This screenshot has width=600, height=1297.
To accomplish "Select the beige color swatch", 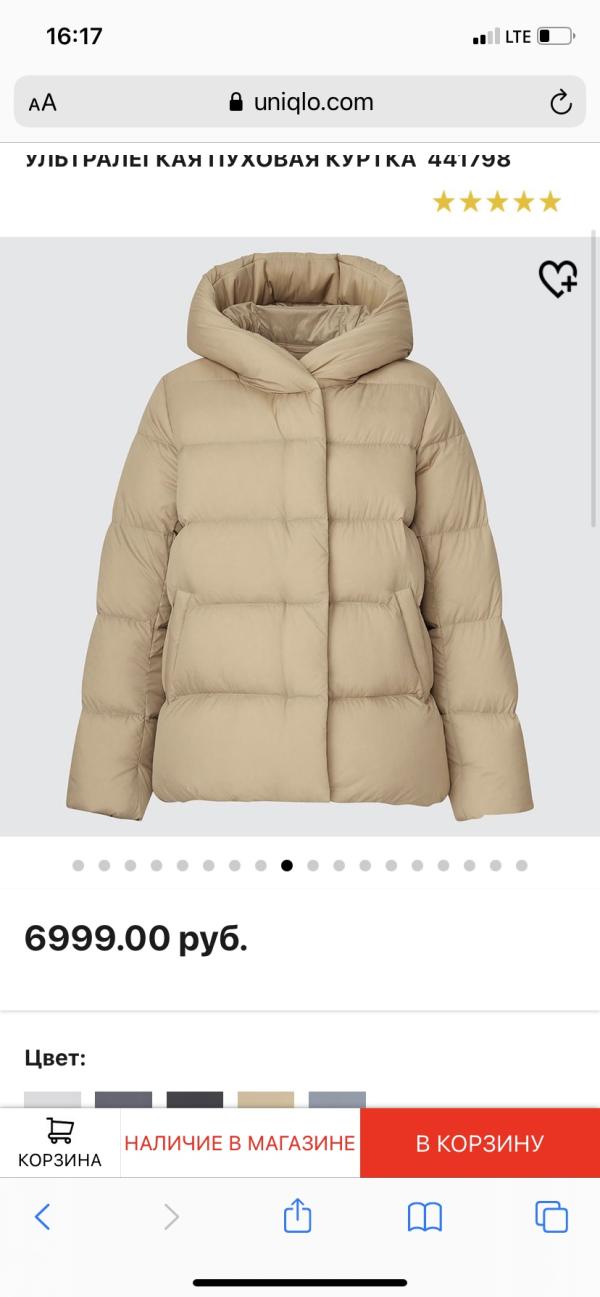I will pyautogui.click(x=266, y=1099).
